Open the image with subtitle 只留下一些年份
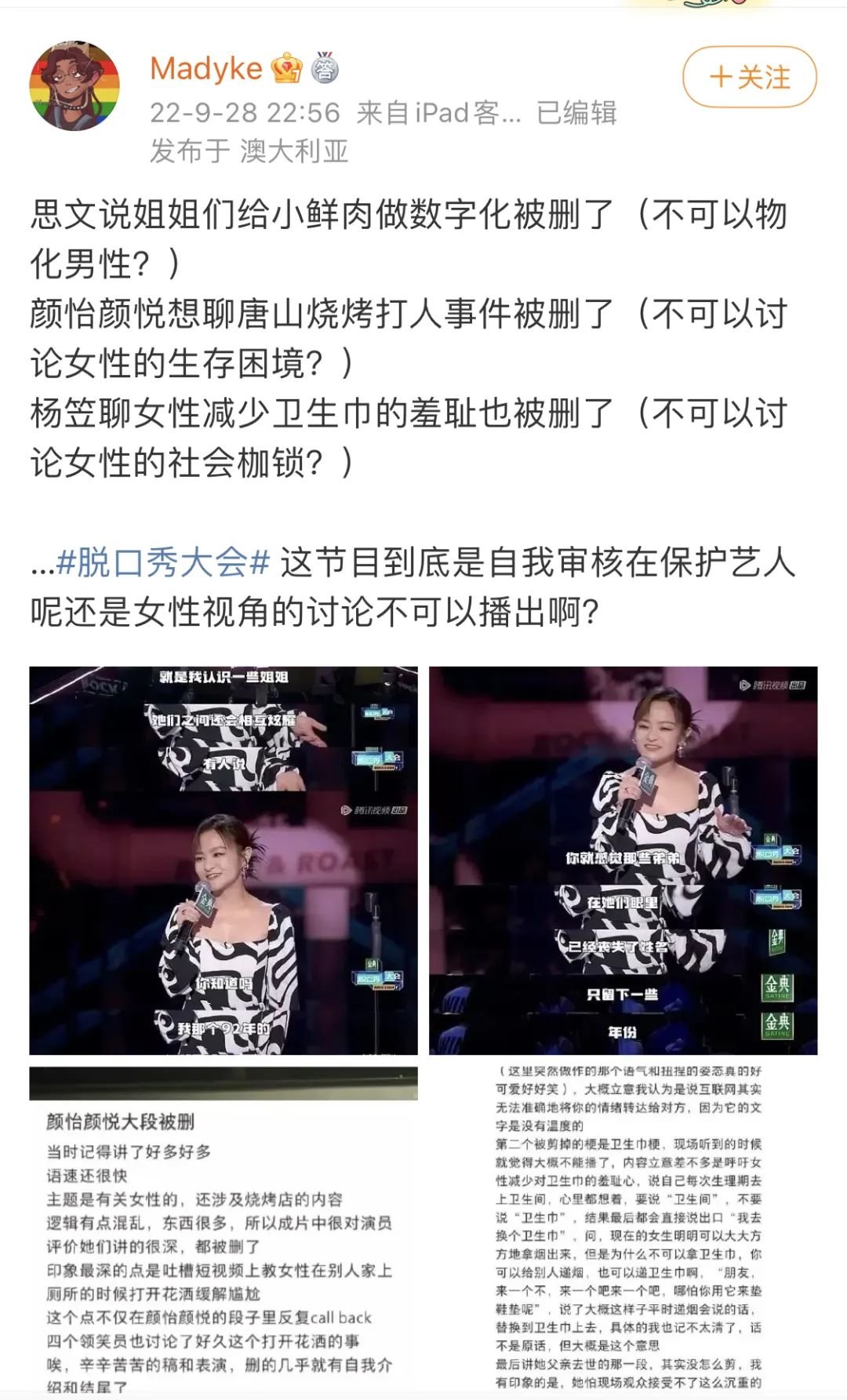 (x=623, y=860)
